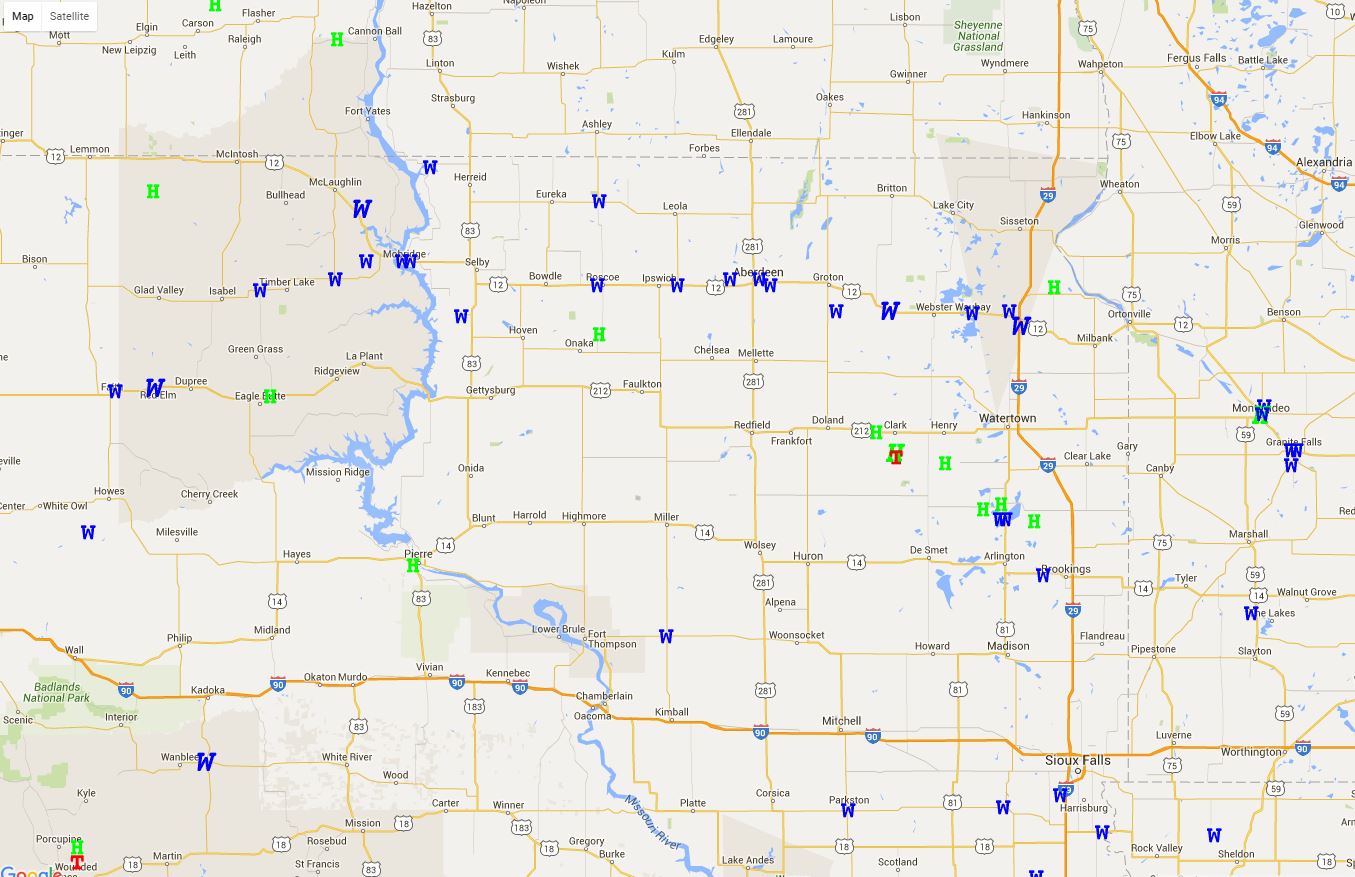Tap the W marker near Parkston
Viewport: 1355px width, 877px height.
[x=847, y=811]
